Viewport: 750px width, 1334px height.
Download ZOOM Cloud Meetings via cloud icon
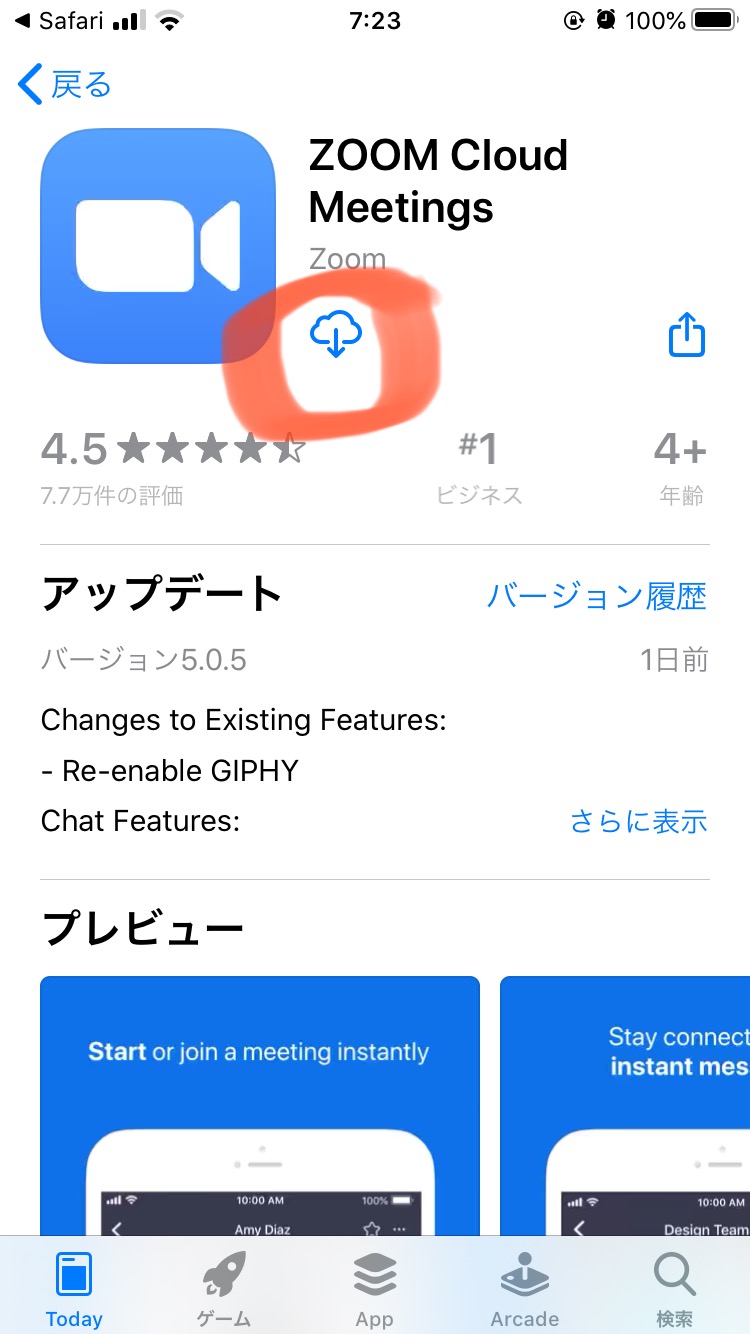click(336, 333)
